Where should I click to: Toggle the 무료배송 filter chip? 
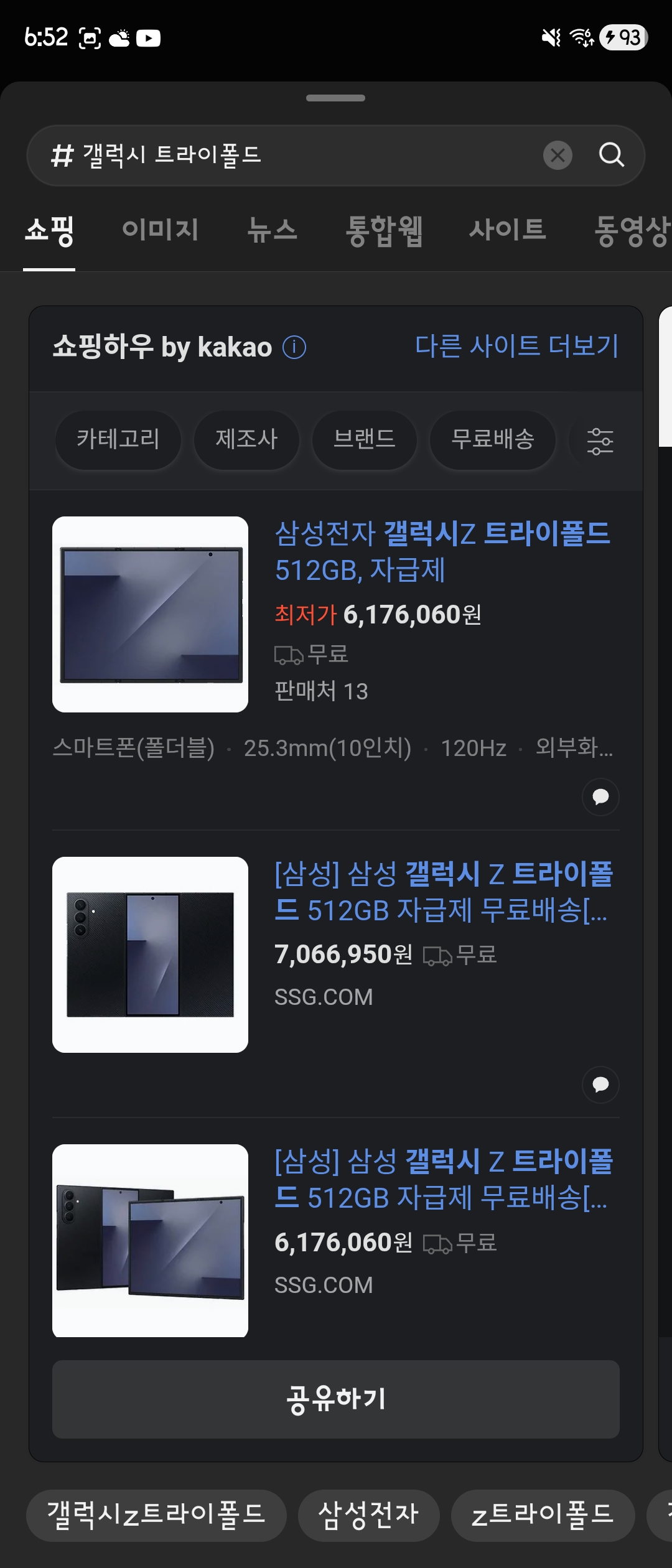coord(493,439)
